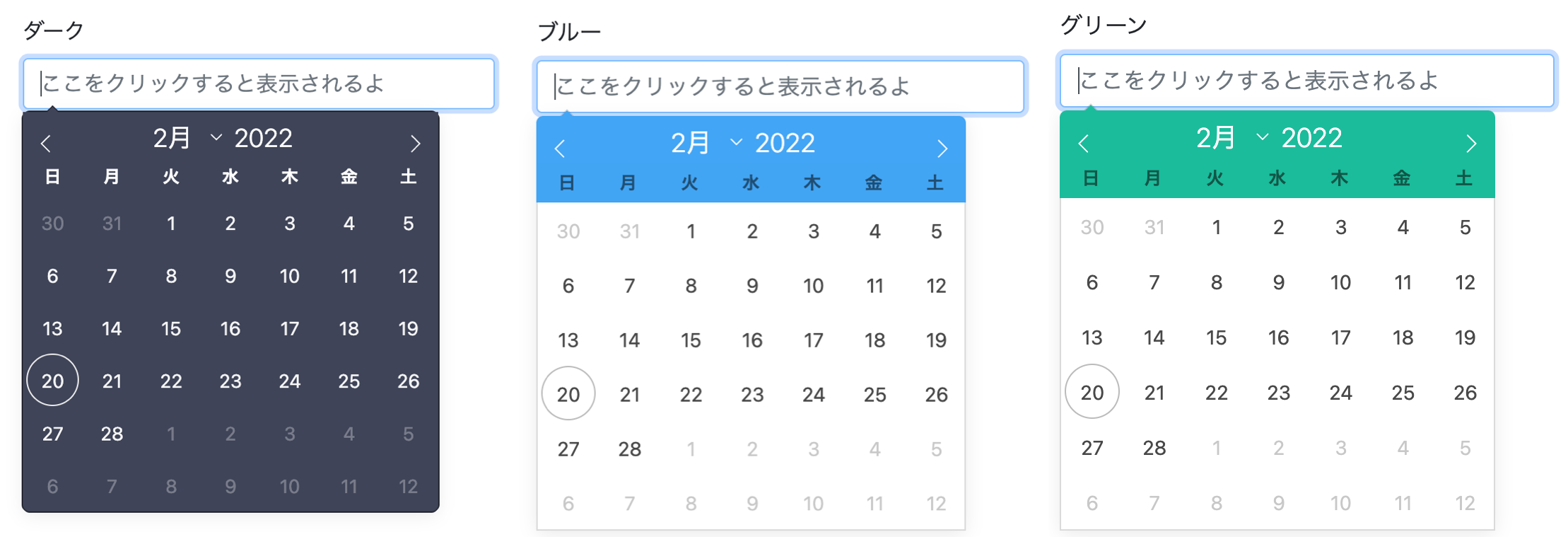Edit the year 2022 in green calendar

point(1312,137)
